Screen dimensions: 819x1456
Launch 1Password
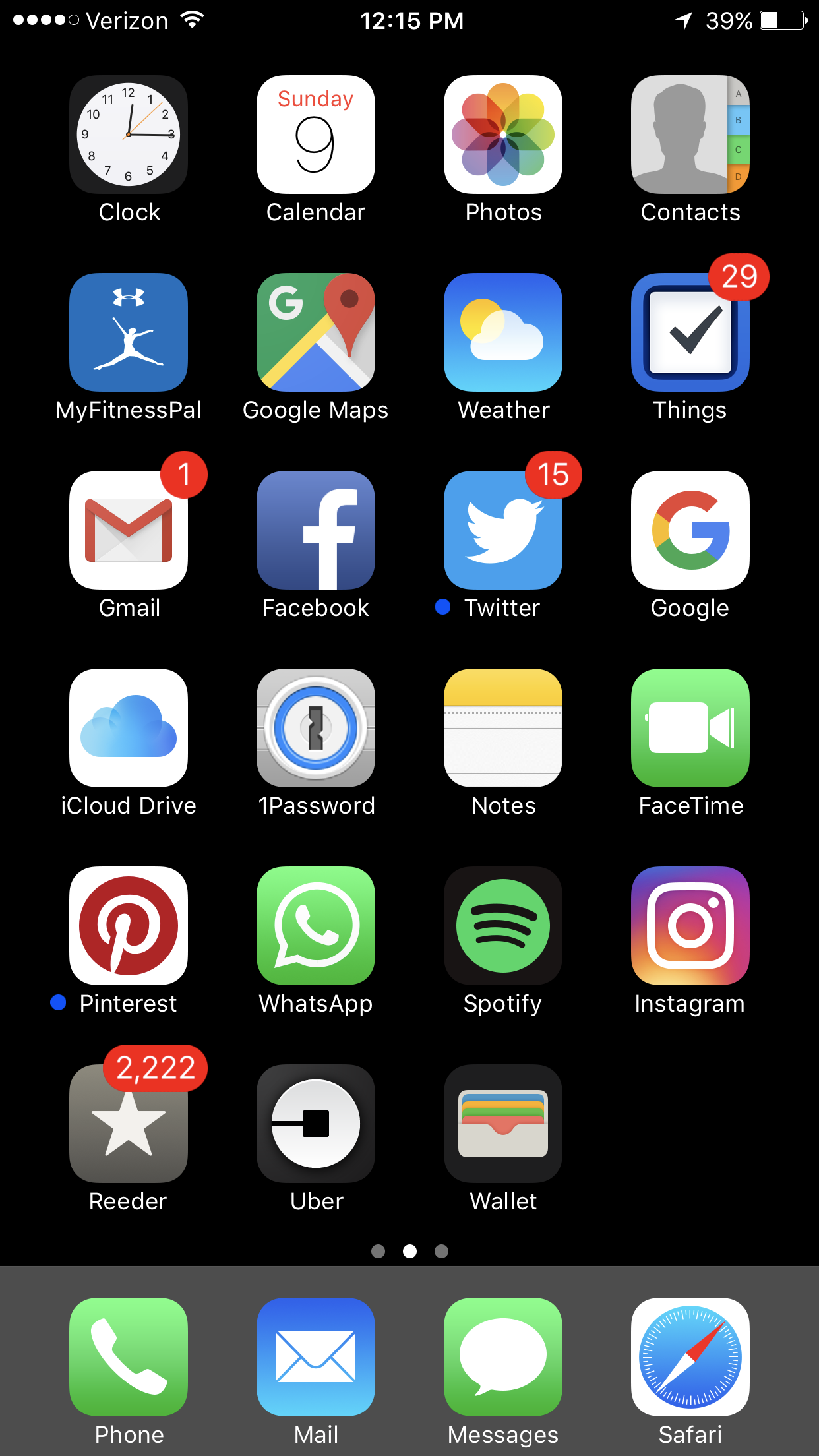point(316,728)
